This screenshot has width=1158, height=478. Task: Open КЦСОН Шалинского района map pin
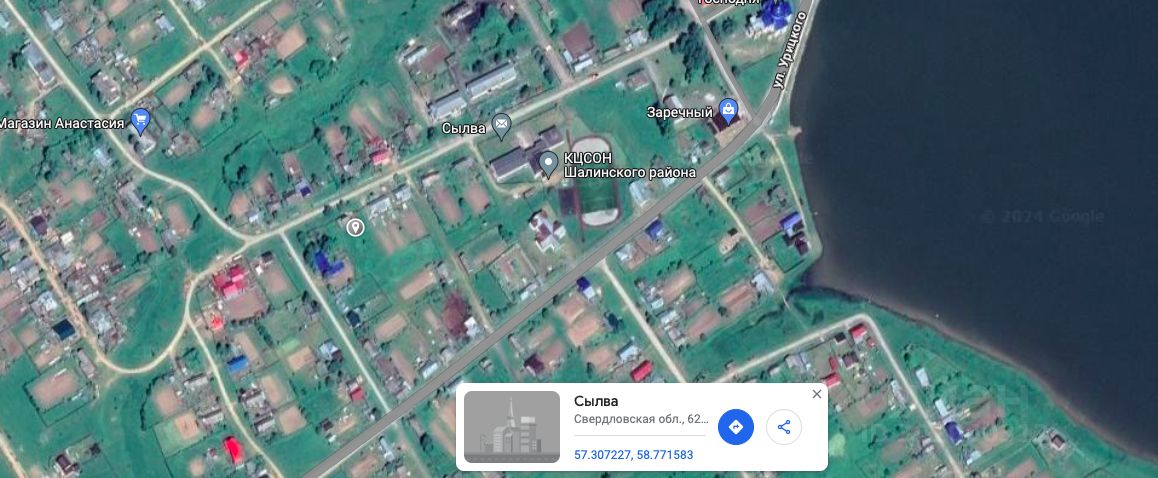[x=548, y=162]
